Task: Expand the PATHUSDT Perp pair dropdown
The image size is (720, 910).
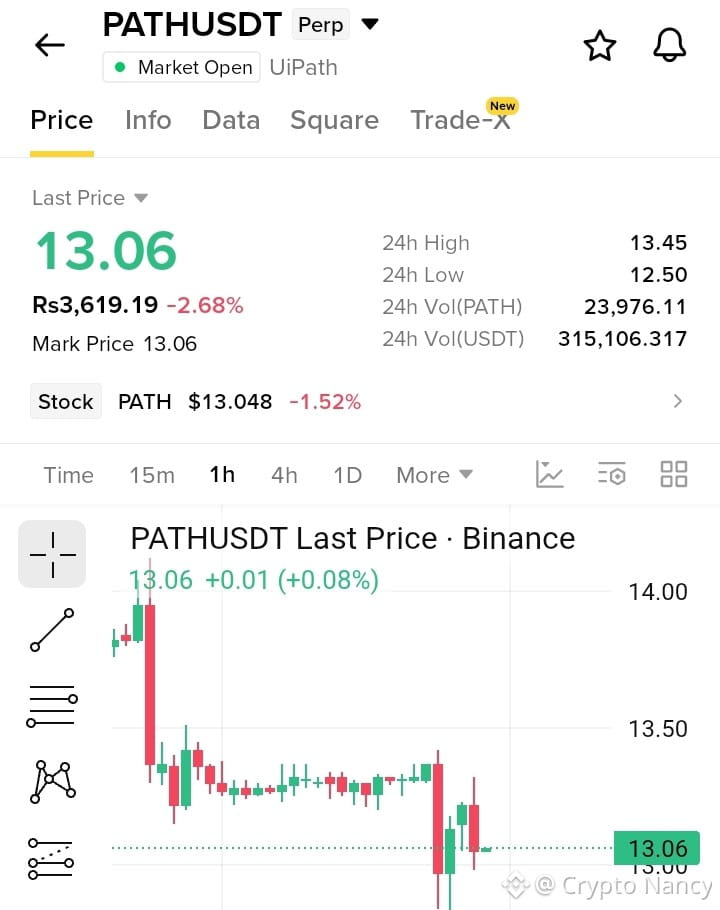Action: [x=370, y=24]
